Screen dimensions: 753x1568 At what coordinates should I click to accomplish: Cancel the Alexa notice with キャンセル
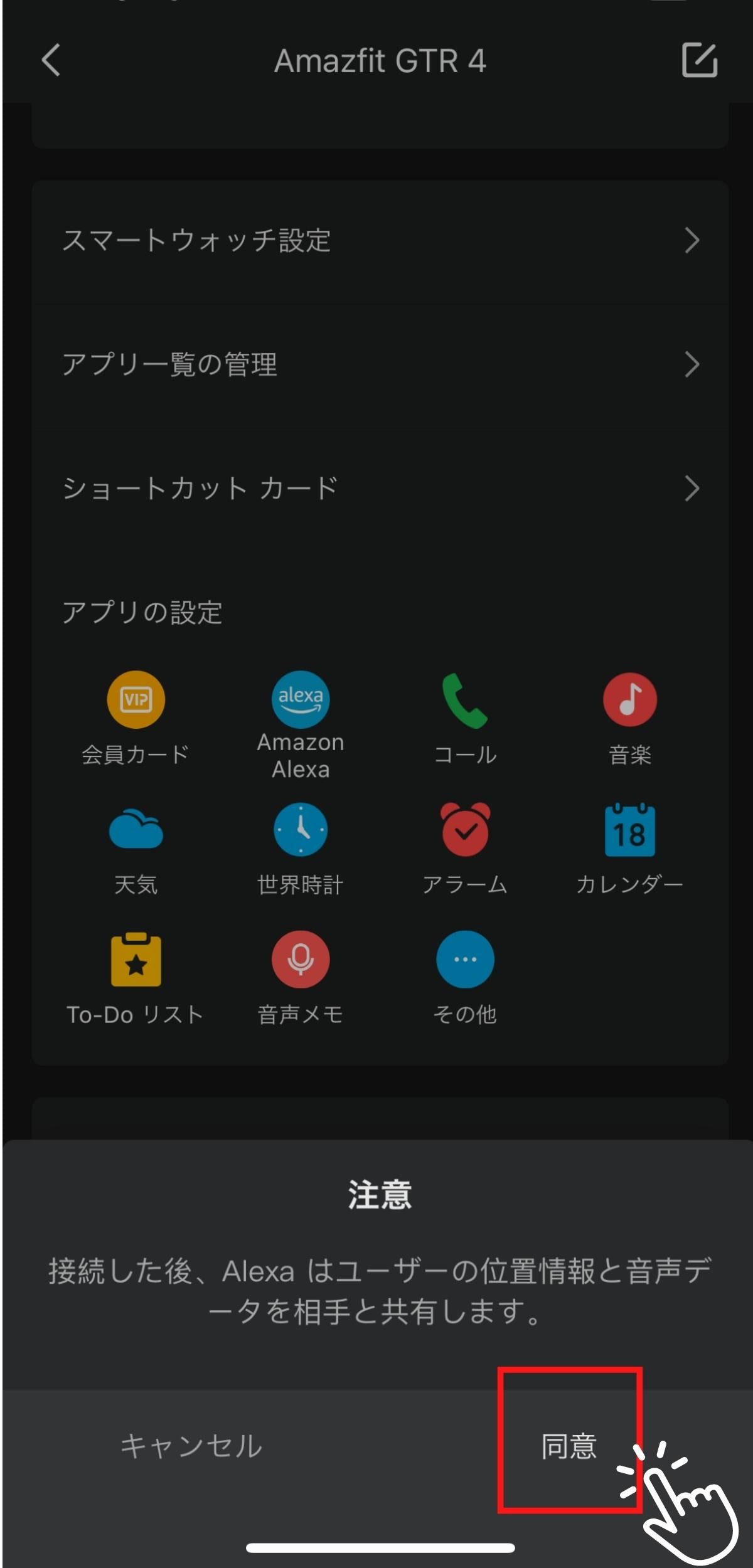(x=191, y=1446)
